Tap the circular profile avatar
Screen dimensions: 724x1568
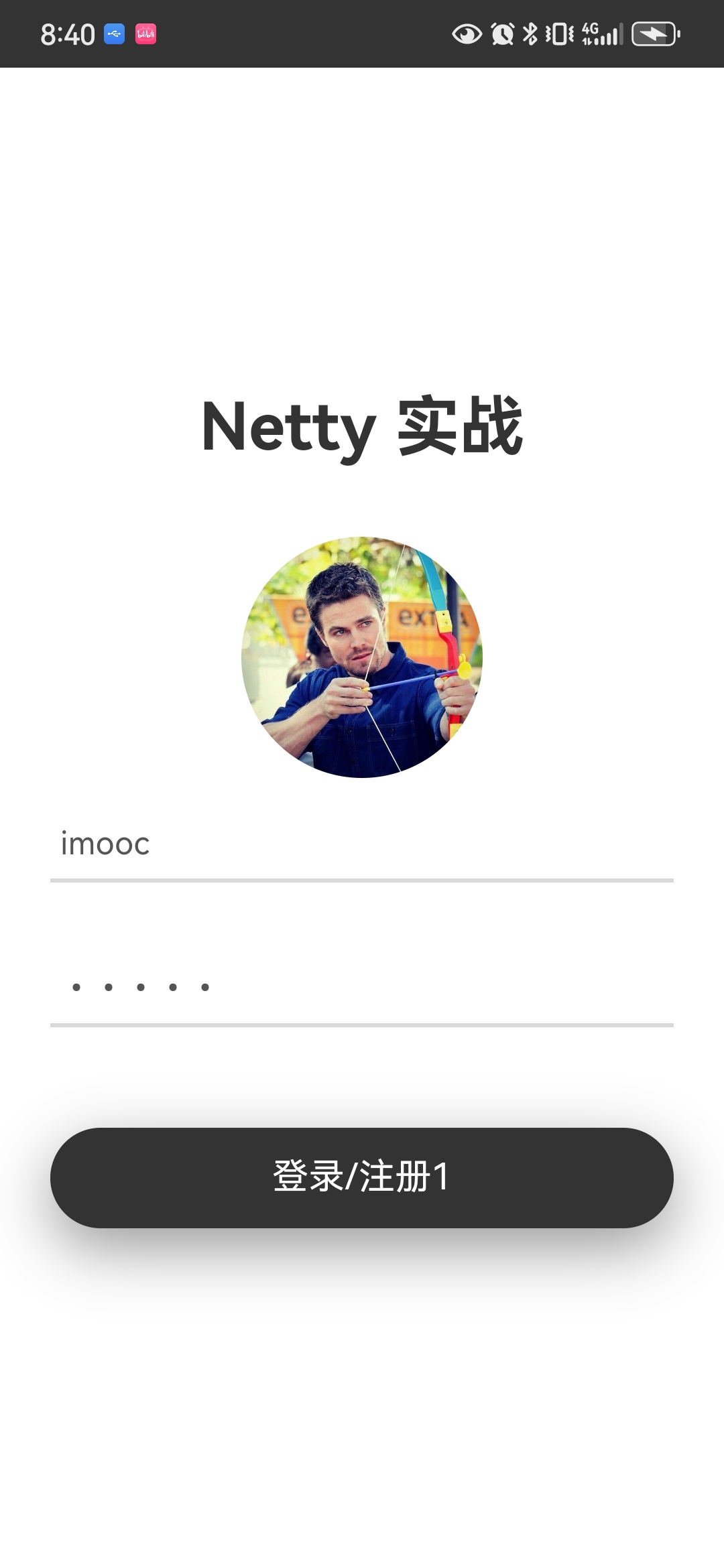[x=362, y=657]
